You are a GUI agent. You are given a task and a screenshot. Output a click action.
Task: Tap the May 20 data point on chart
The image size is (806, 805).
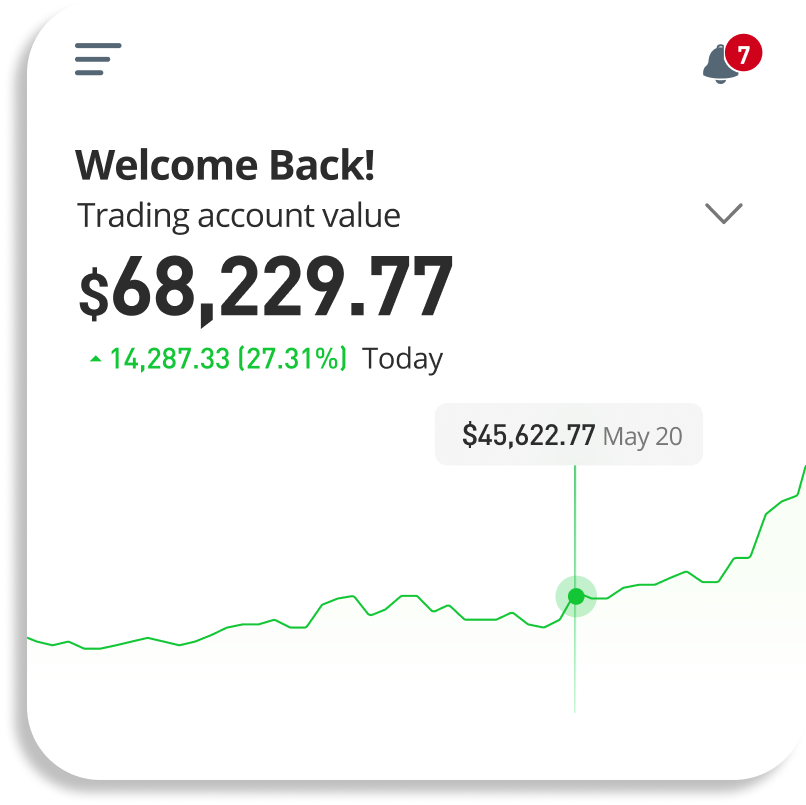click(x=576, y=597)
